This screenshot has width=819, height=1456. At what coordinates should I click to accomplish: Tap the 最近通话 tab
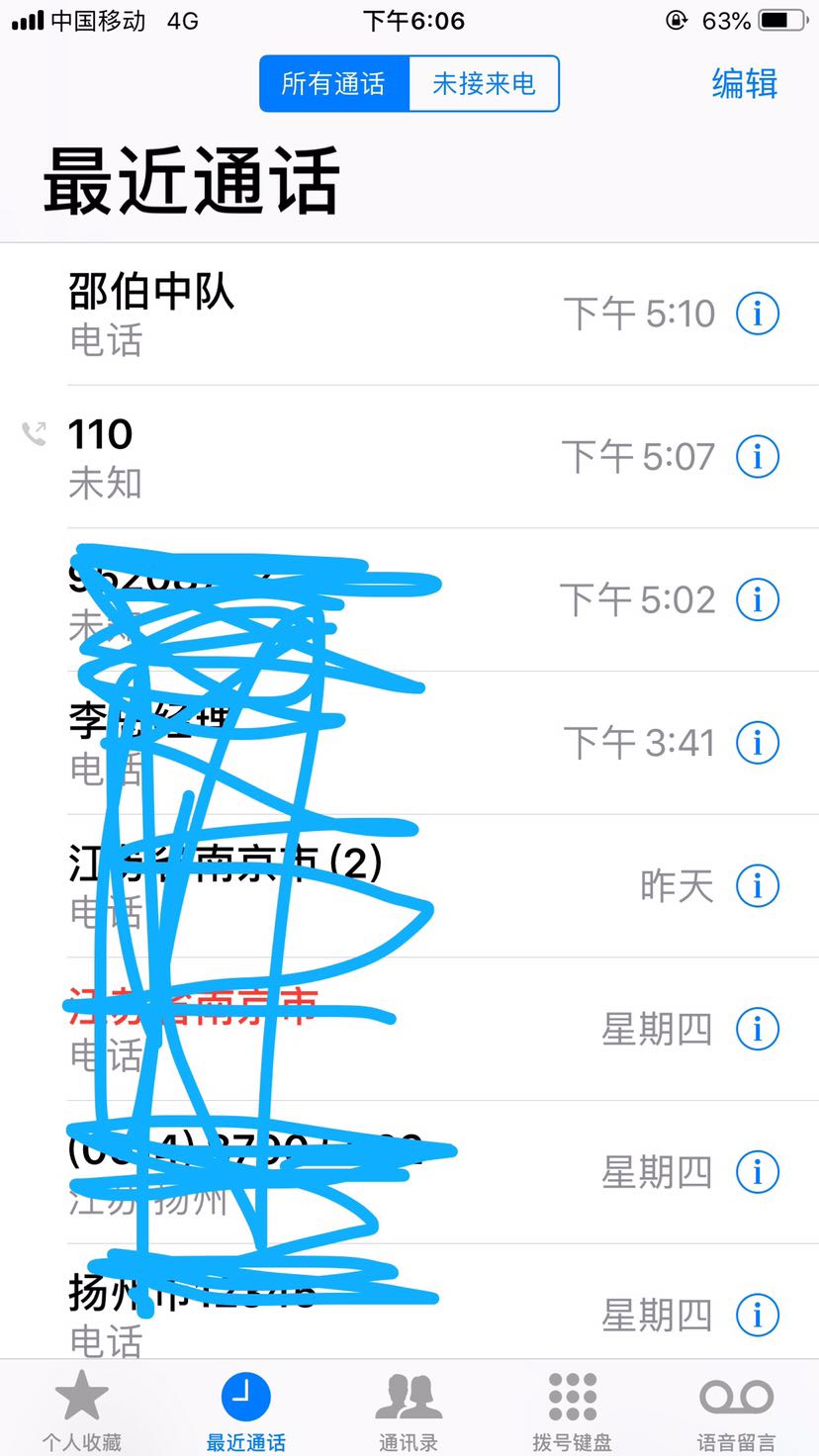(x=245, y=1409)
